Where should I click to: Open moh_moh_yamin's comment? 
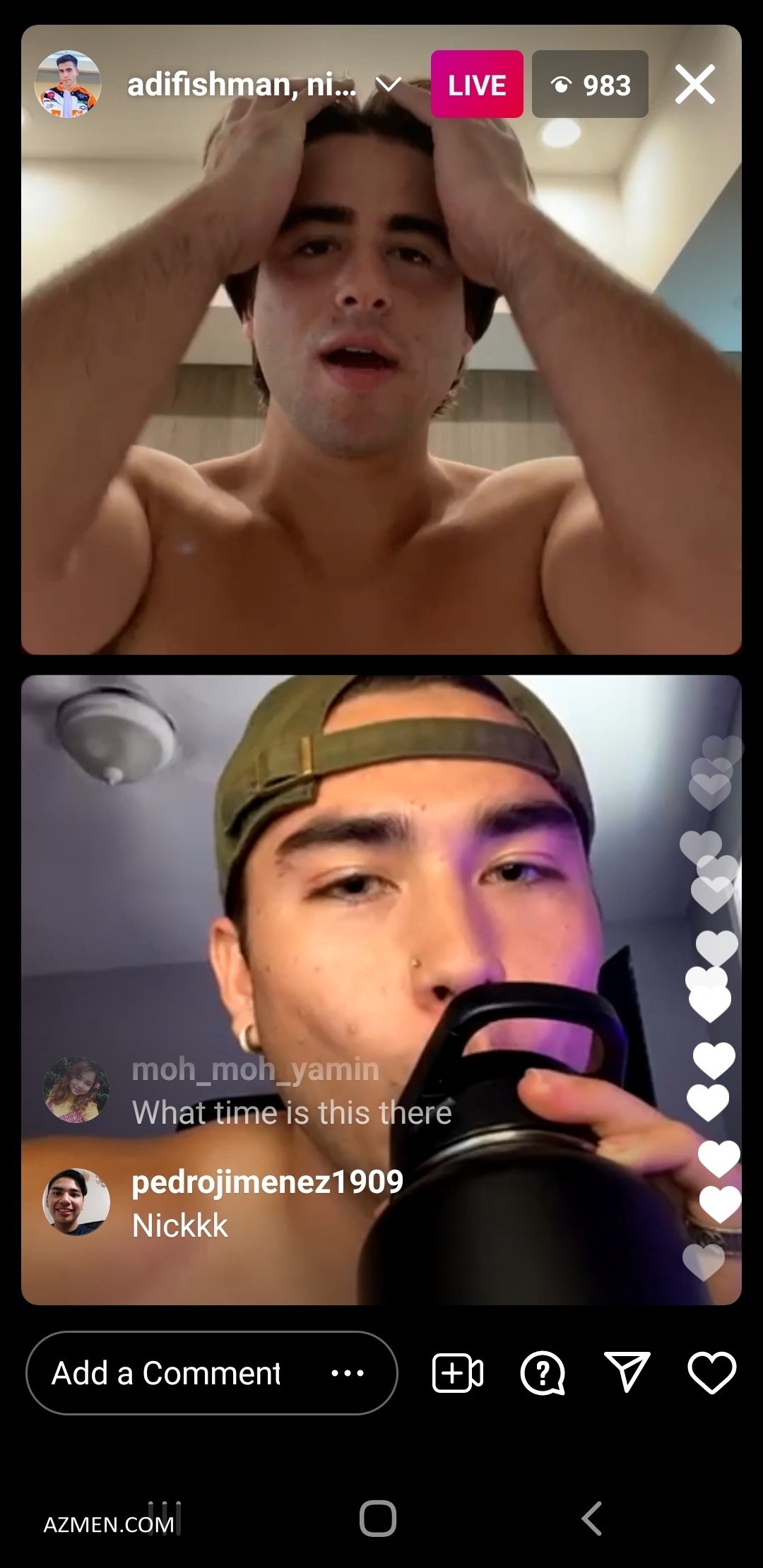point(291,1091)
